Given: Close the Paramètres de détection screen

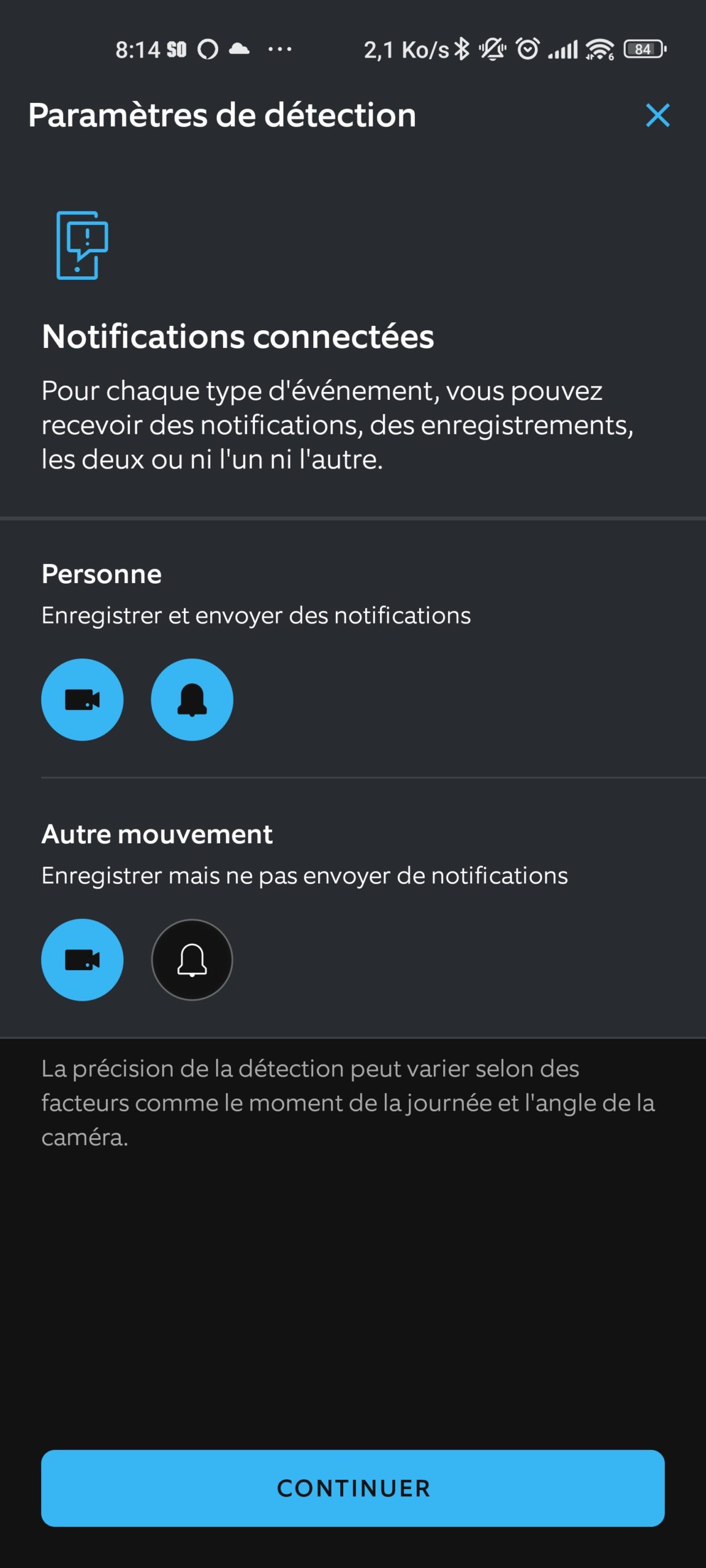Looking at the screenshot, I should [x=658, y=115].
